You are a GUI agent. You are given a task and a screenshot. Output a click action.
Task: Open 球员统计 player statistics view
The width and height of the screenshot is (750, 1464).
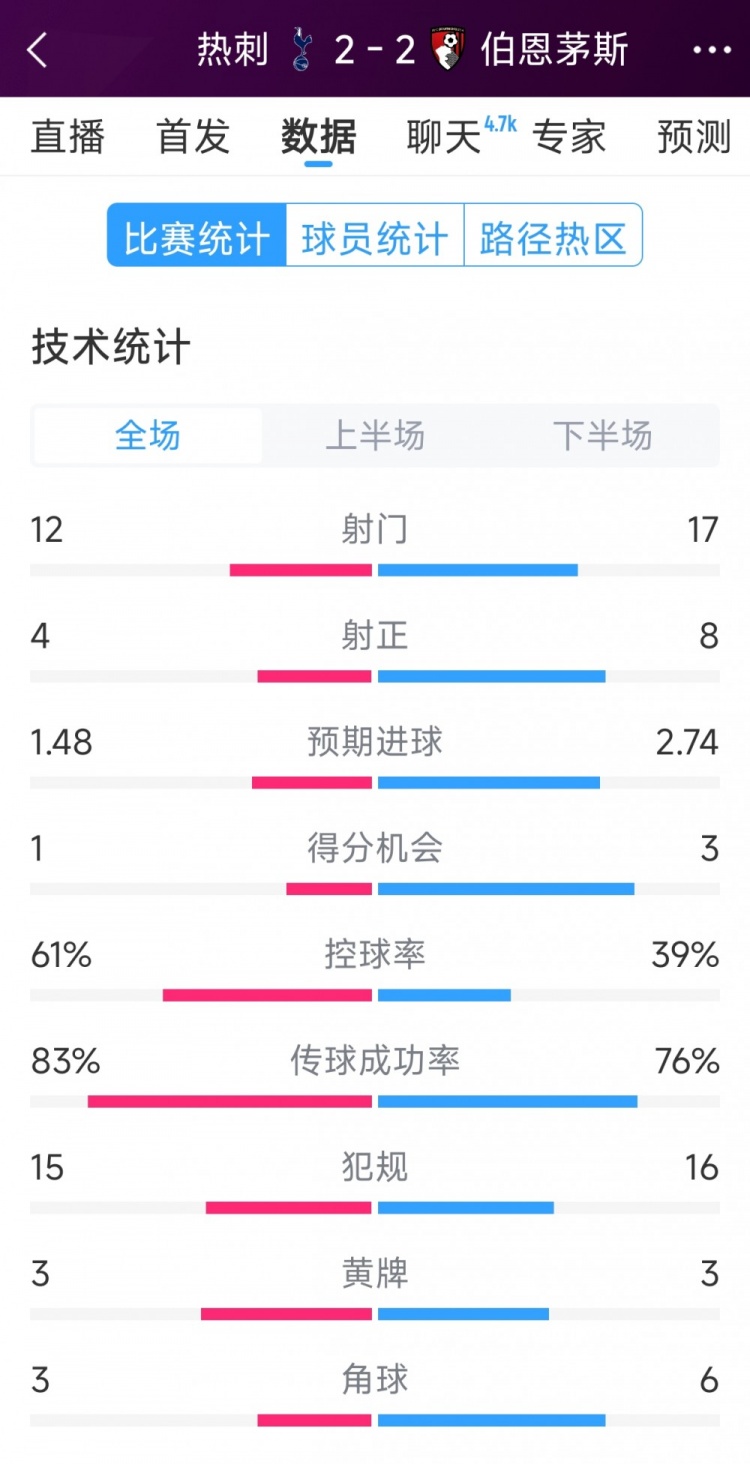coord(375,234)
